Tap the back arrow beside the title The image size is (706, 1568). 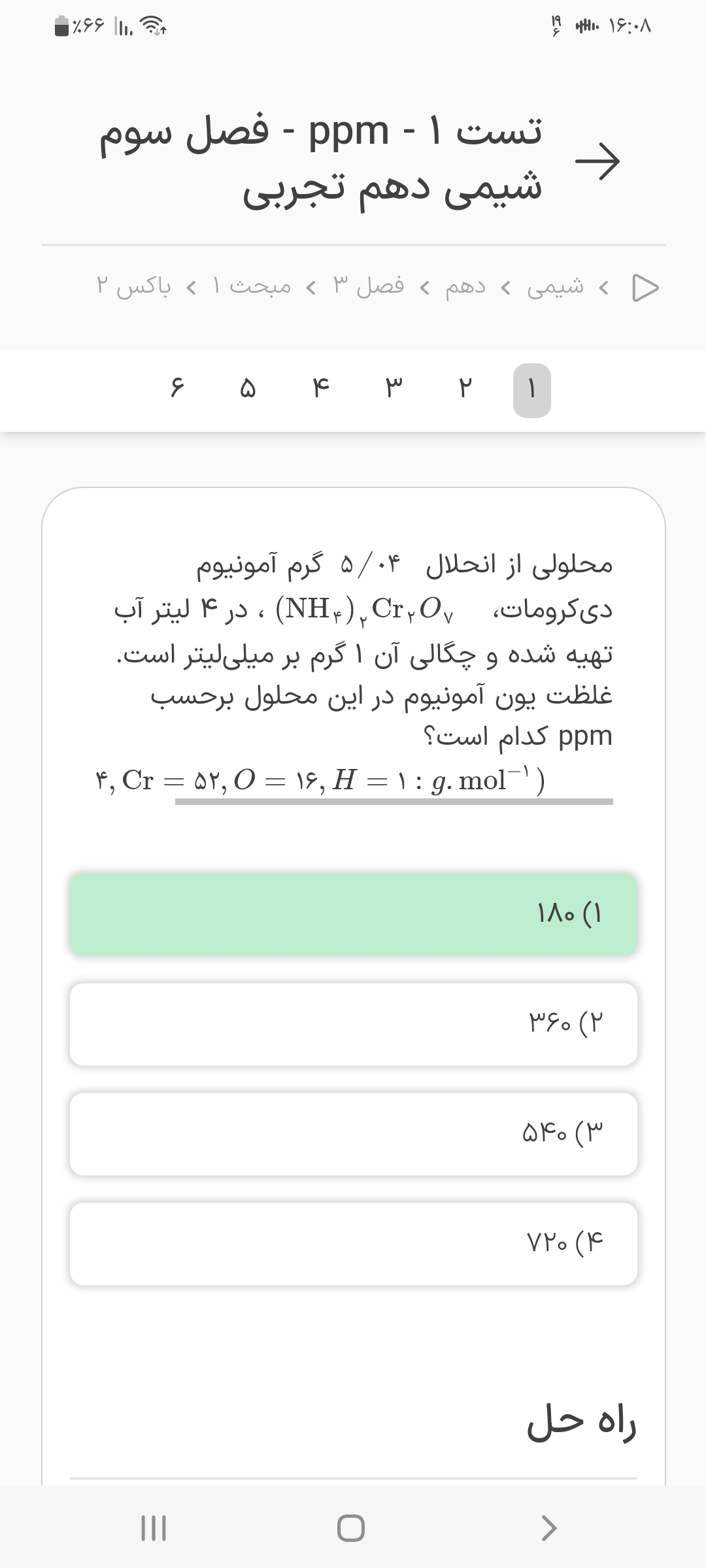coord(597,161)
